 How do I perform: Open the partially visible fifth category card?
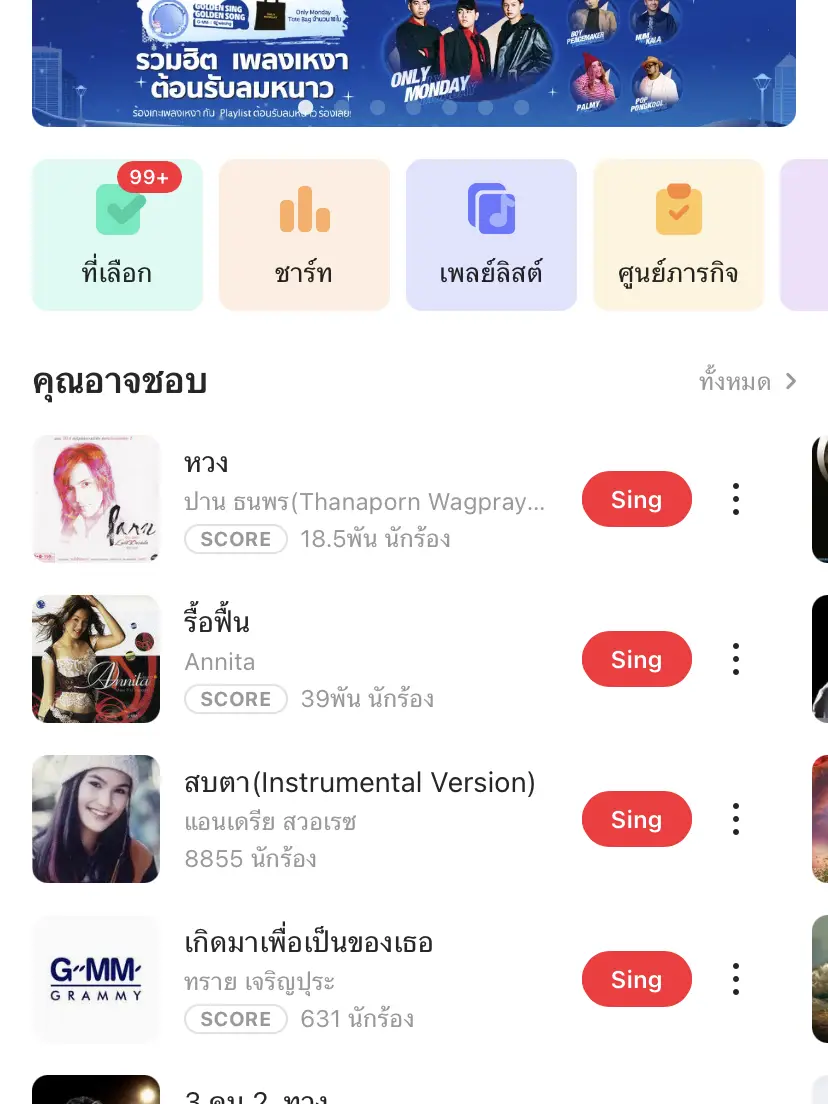(812, 235)
